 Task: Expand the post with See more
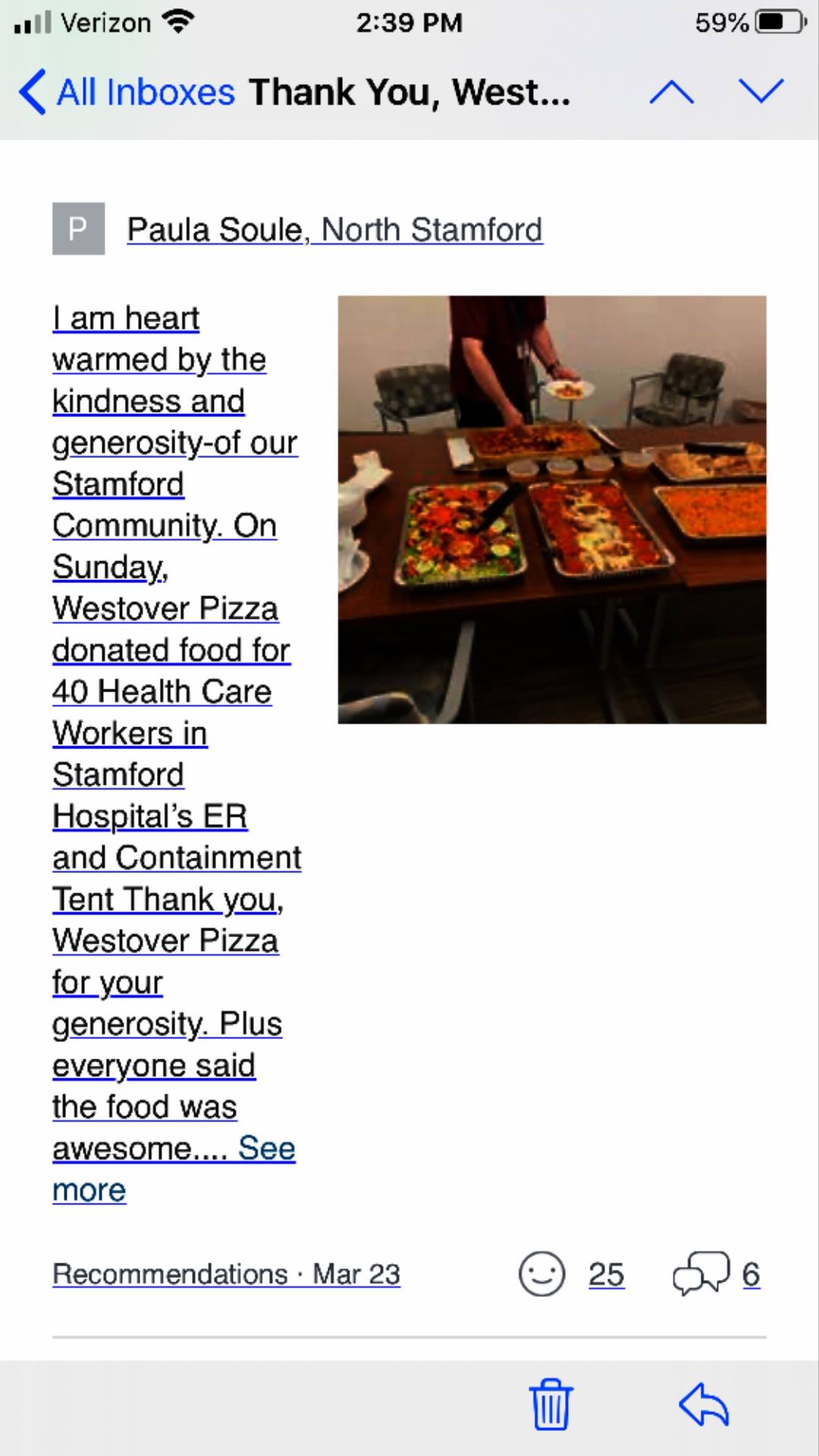pyautogui.click(x=265, y=1149)
